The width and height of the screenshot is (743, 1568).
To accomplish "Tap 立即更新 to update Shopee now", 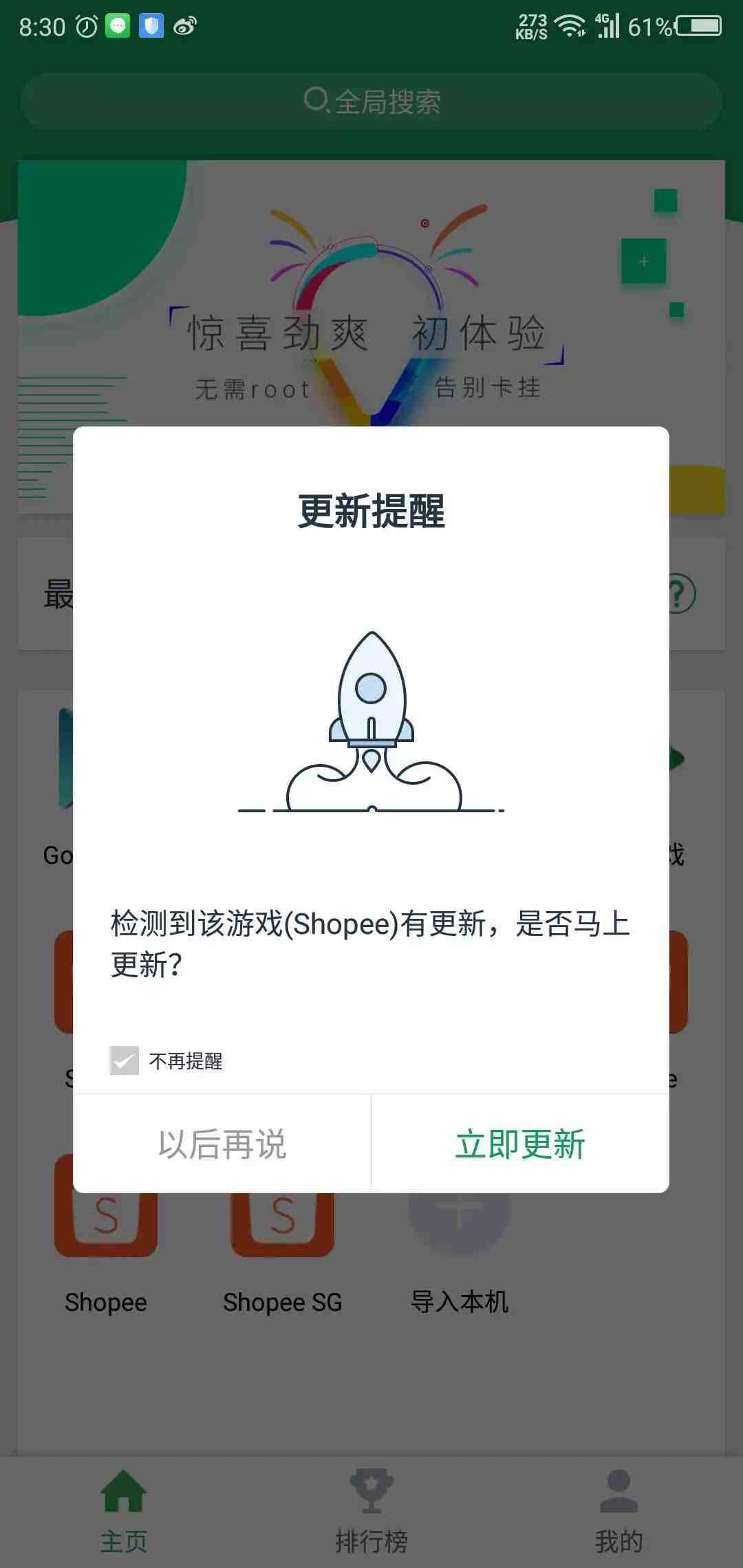I will [x=520, y=1144].
